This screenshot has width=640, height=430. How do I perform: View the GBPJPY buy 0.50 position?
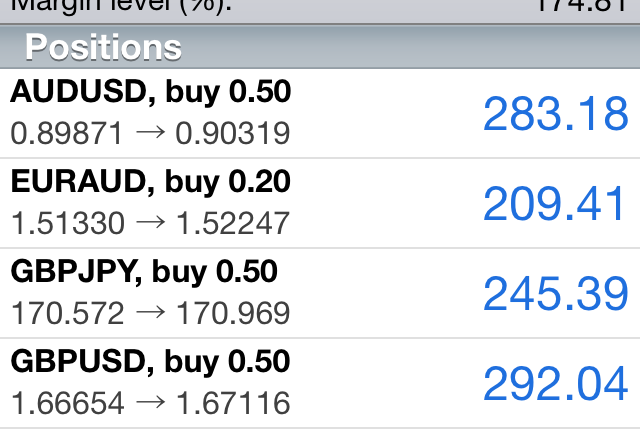[x=320, y=293]
